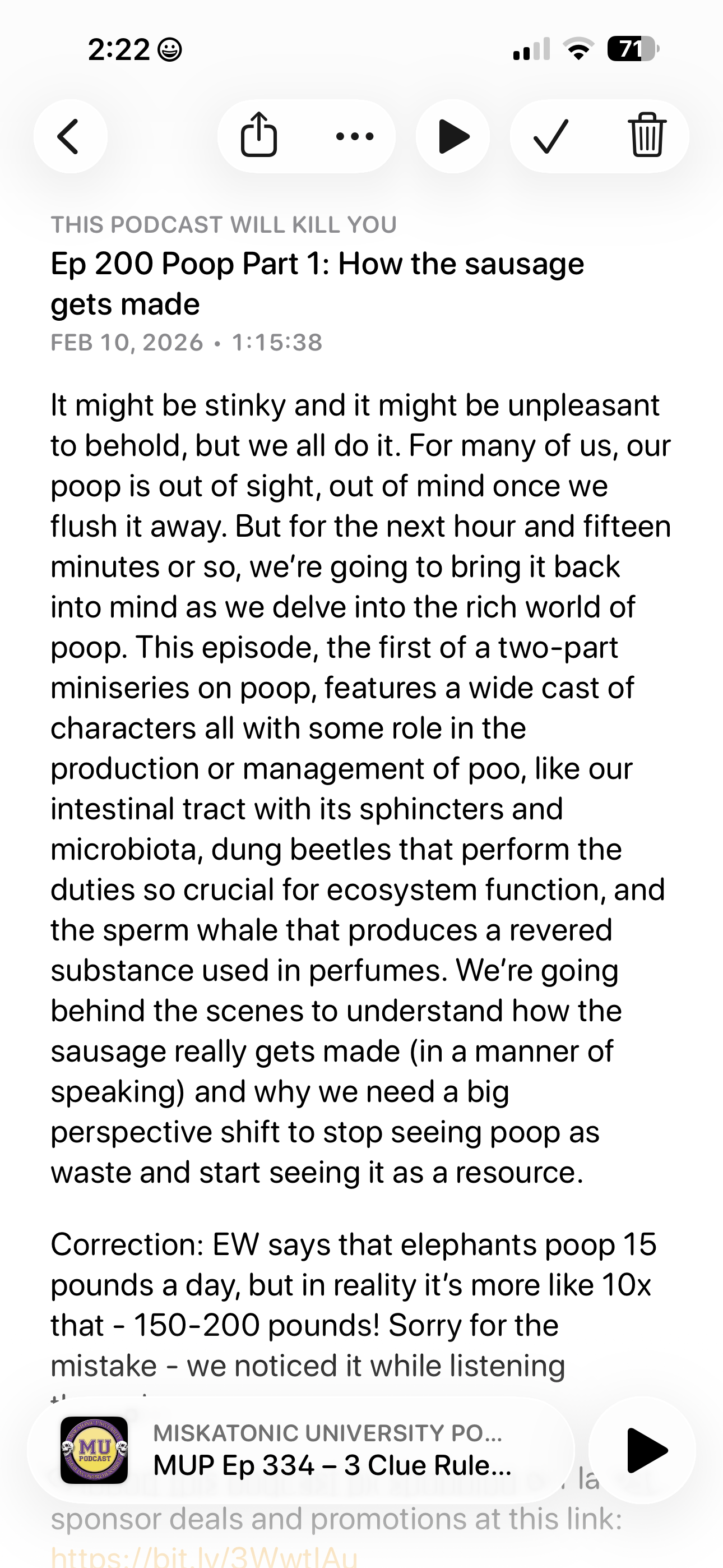This screenshot has width=723, height=1568.
Task: Resume playback in the mini player
Action: (644, 1450)
